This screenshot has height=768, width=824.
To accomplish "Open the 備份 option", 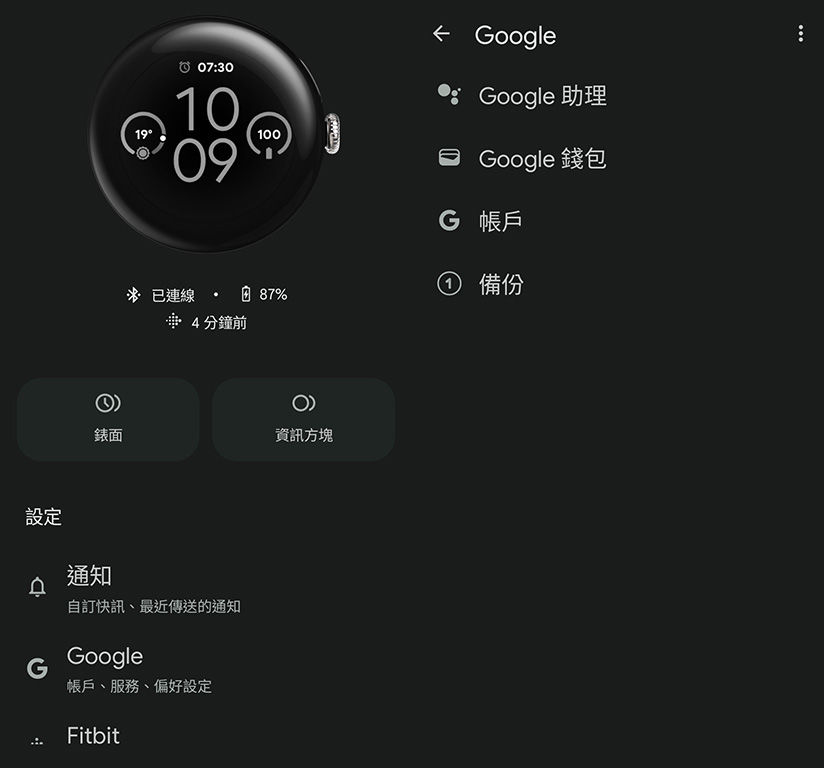I will point(500,284).
